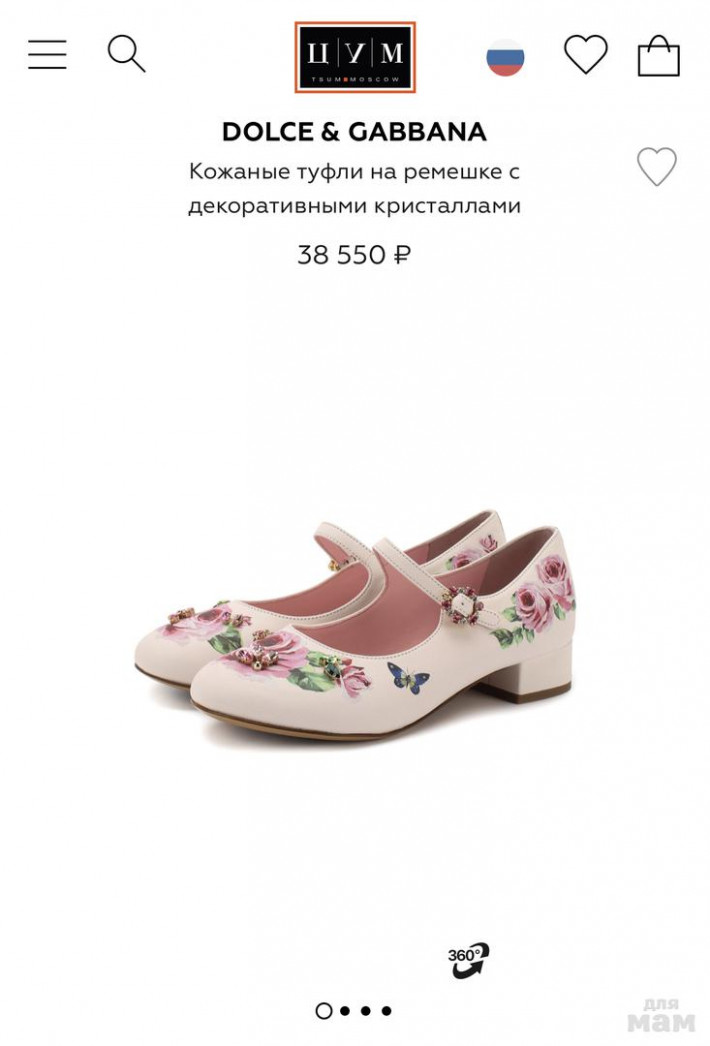Go to the second image dot

345,1011
